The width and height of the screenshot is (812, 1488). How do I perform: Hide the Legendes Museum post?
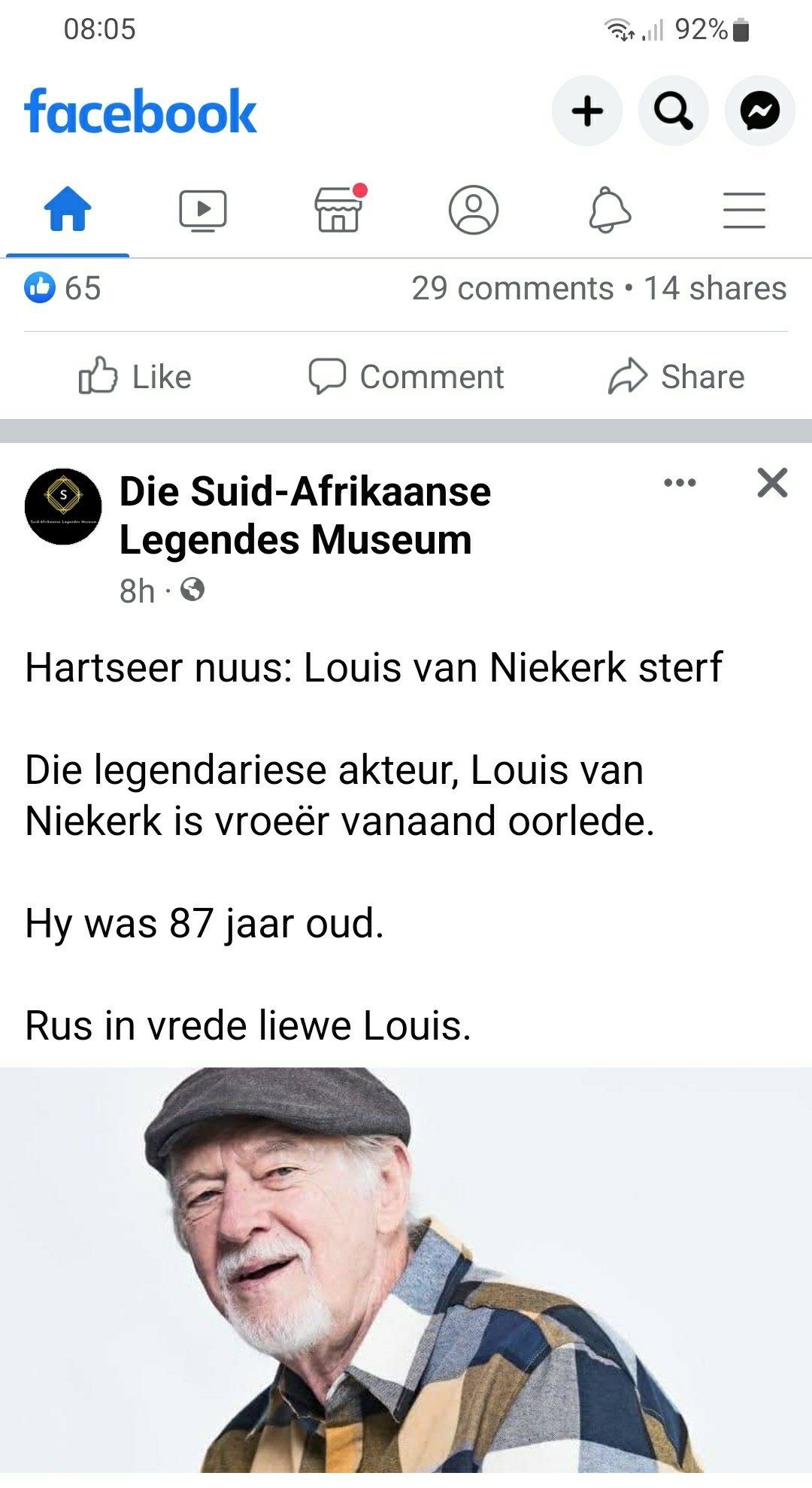(772, 482)
